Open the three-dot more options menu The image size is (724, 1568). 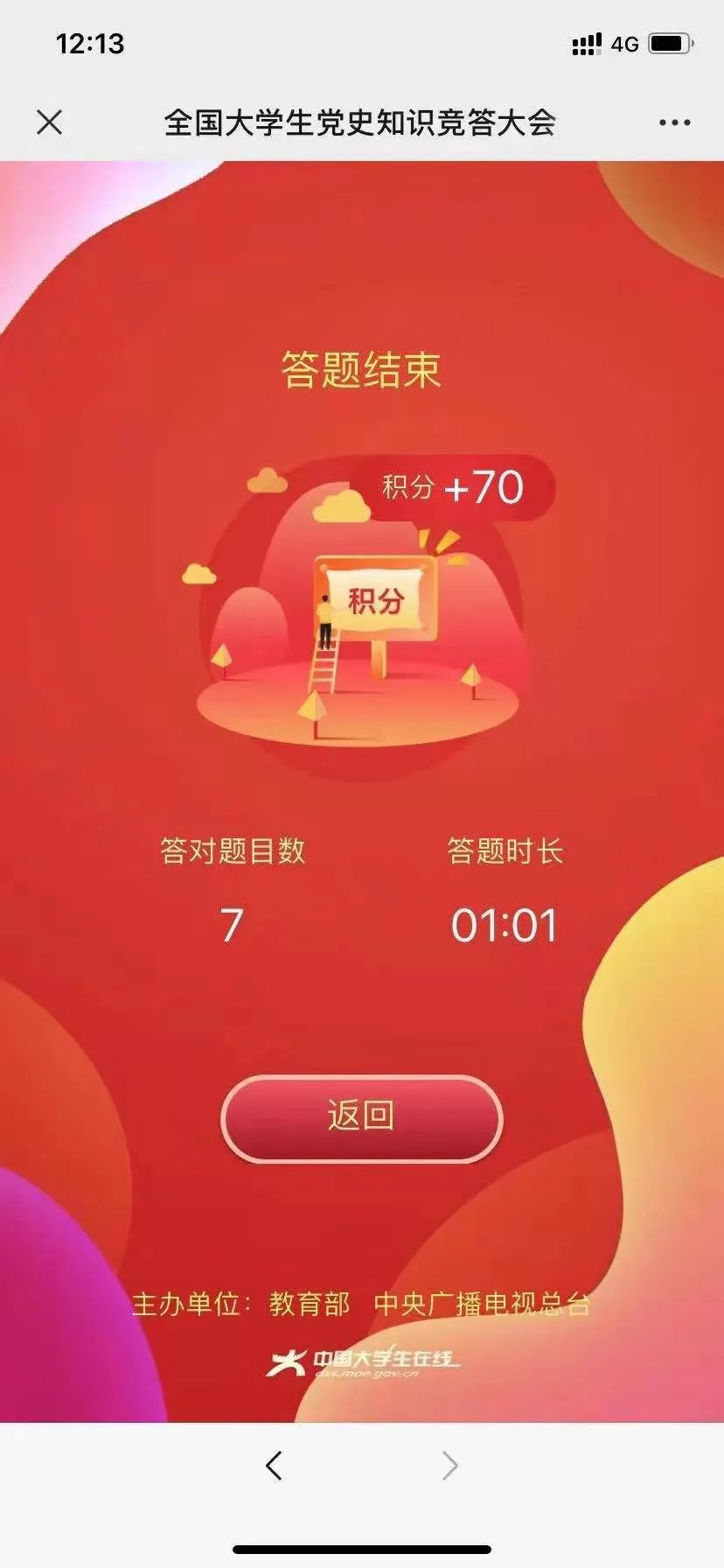[674, 122]
